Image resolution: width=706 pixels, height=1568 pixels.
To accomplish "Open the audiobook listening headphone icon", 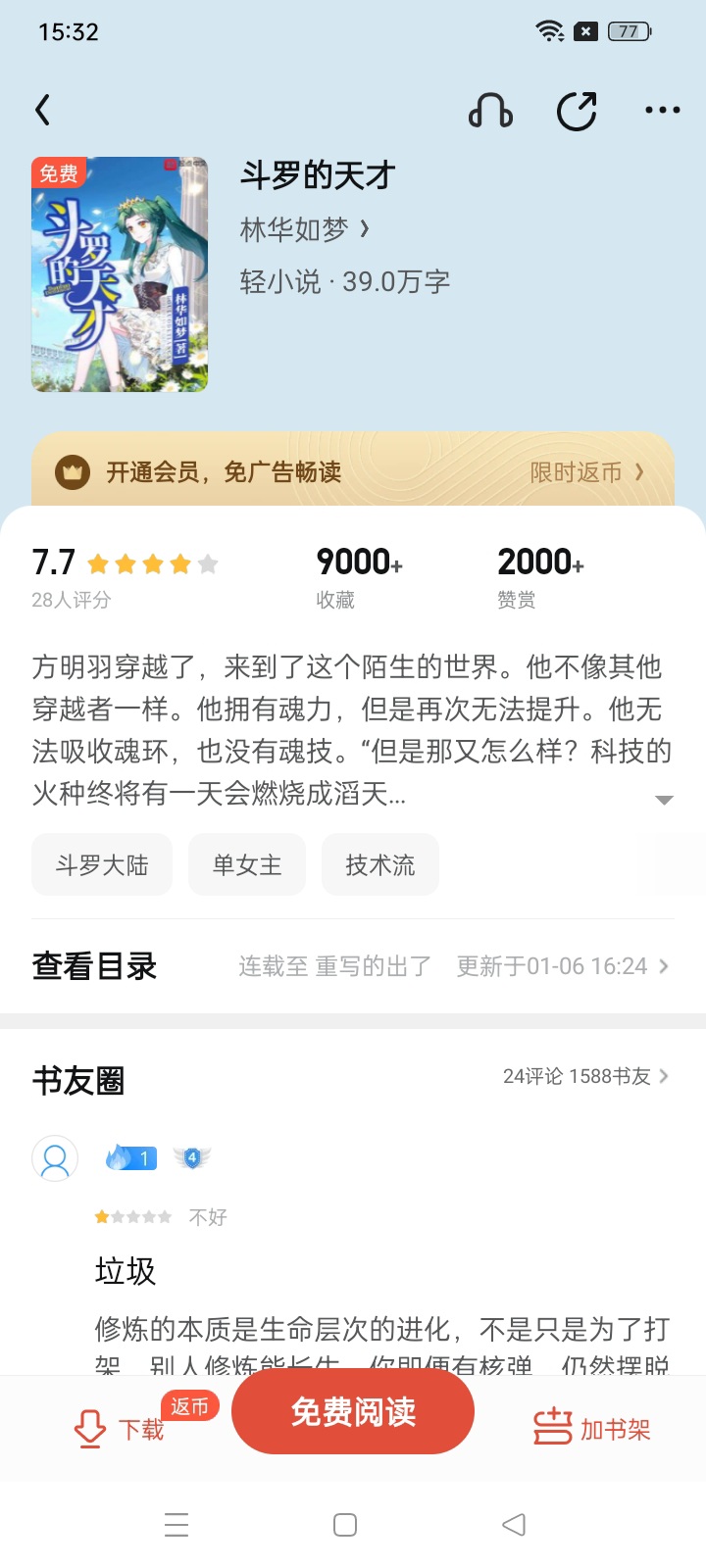I will pyautogui.click(x=490, y=111).
